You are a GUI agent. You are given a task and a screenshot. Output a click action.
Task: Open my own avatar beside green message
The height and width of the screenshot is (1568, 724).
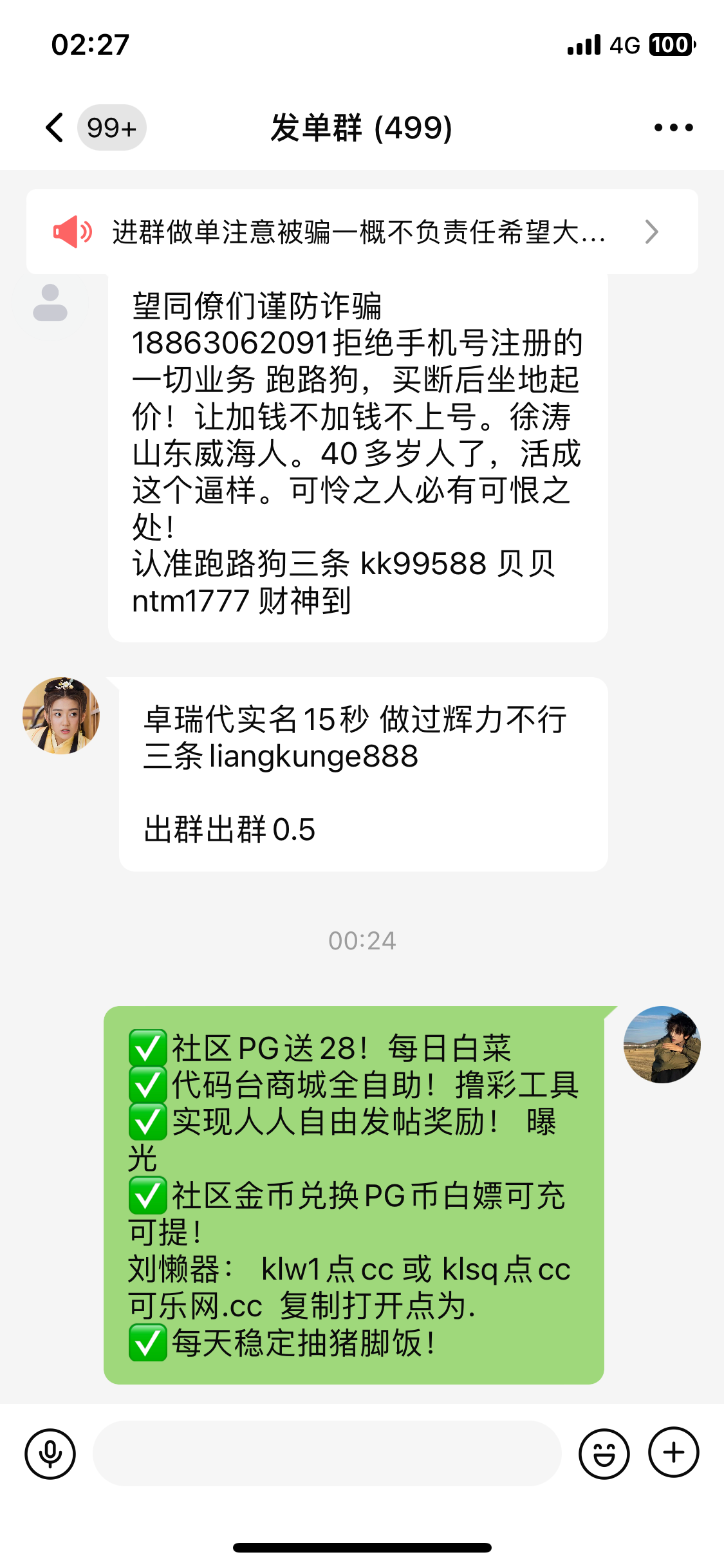pos(662,1044)
